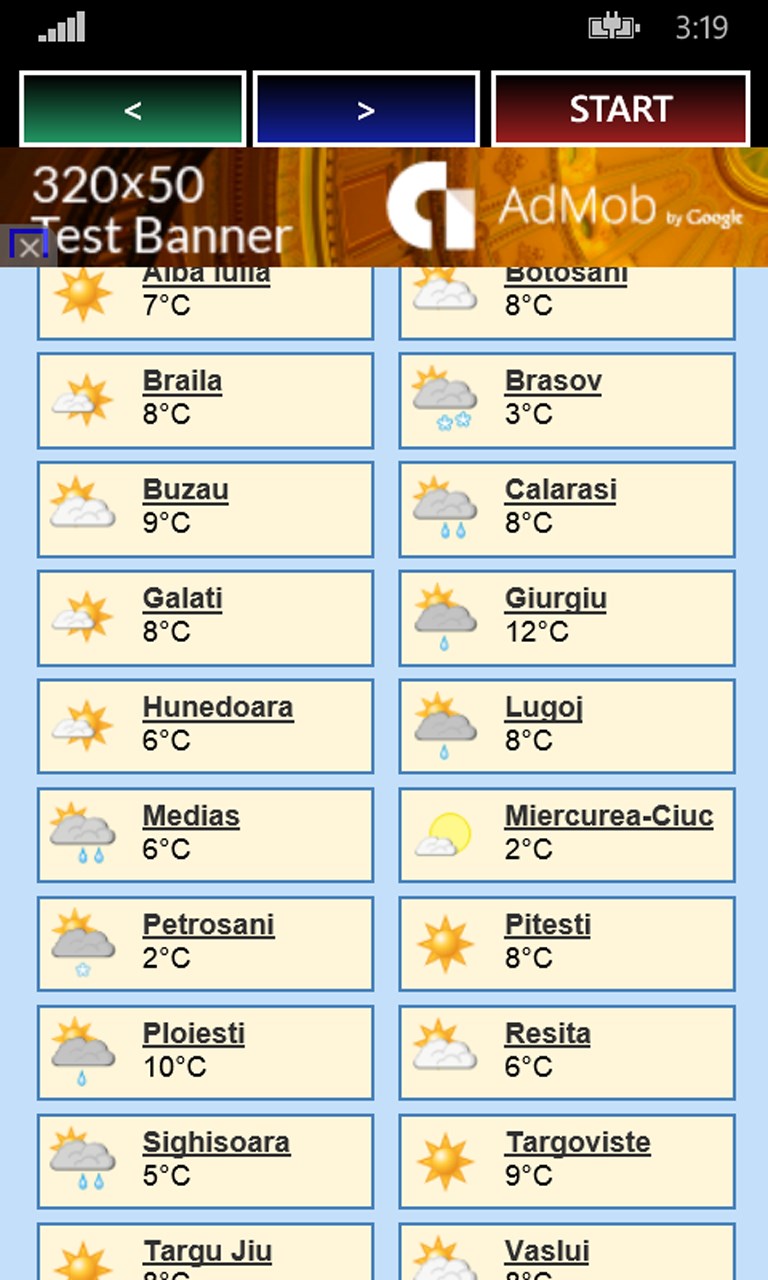Tap the blue forward arrow button

366,109
